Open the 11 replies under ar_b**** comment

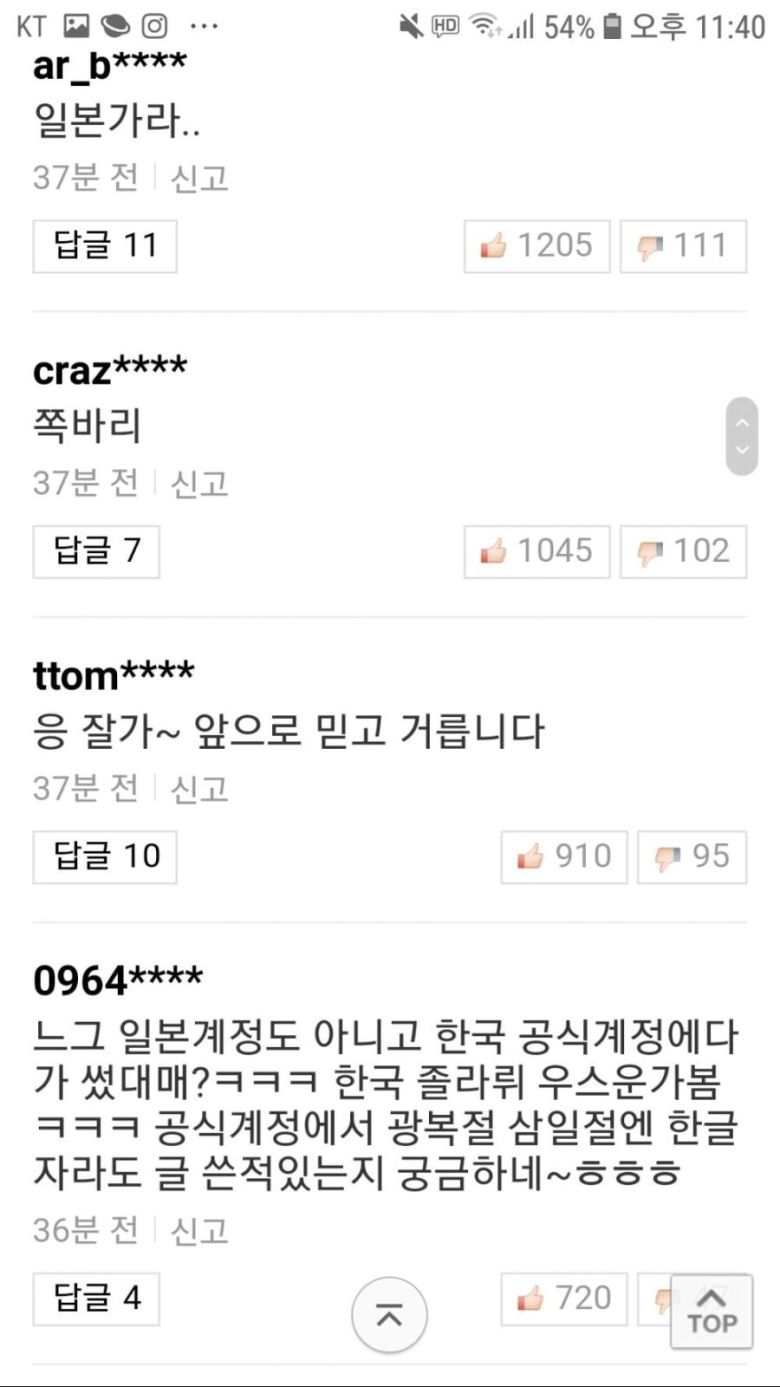(105, 246)
